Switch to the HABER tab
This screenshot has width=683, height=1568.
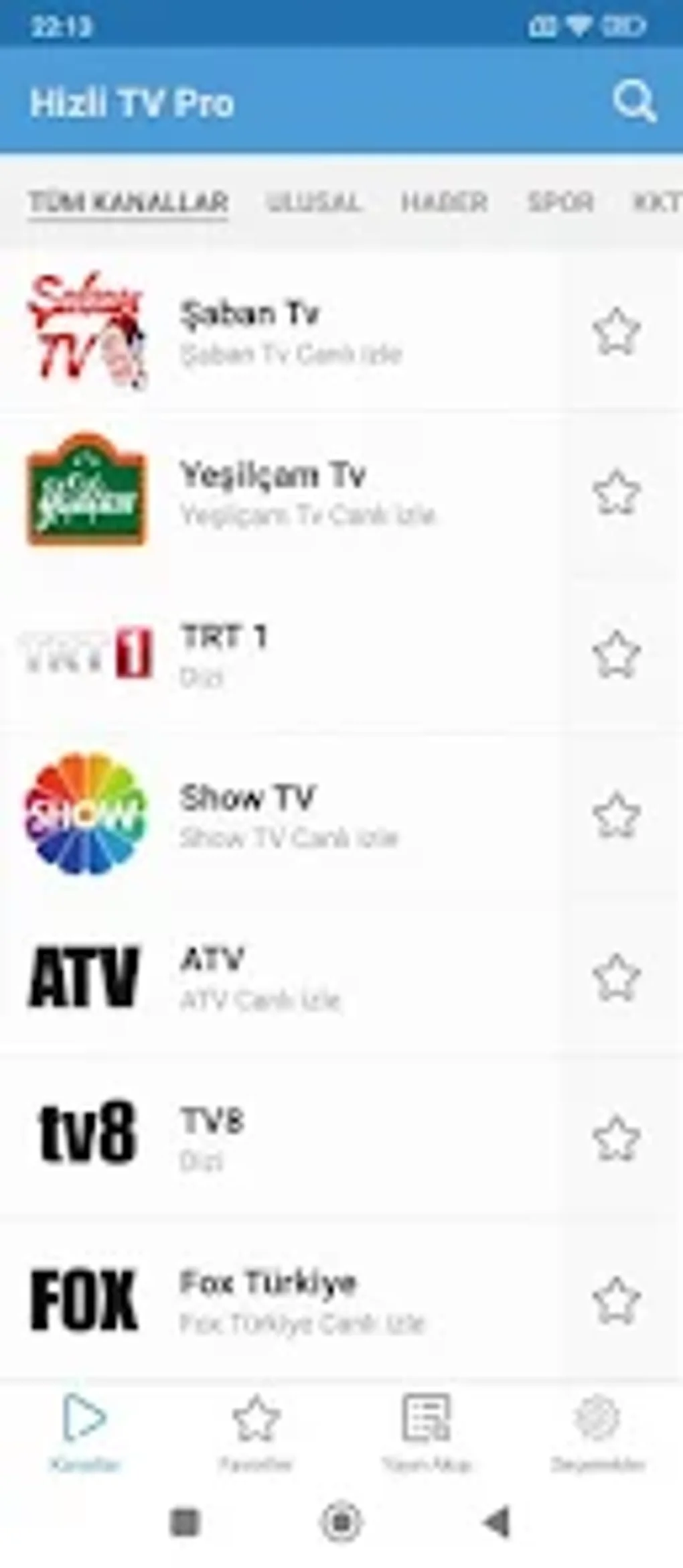(443, 202)
